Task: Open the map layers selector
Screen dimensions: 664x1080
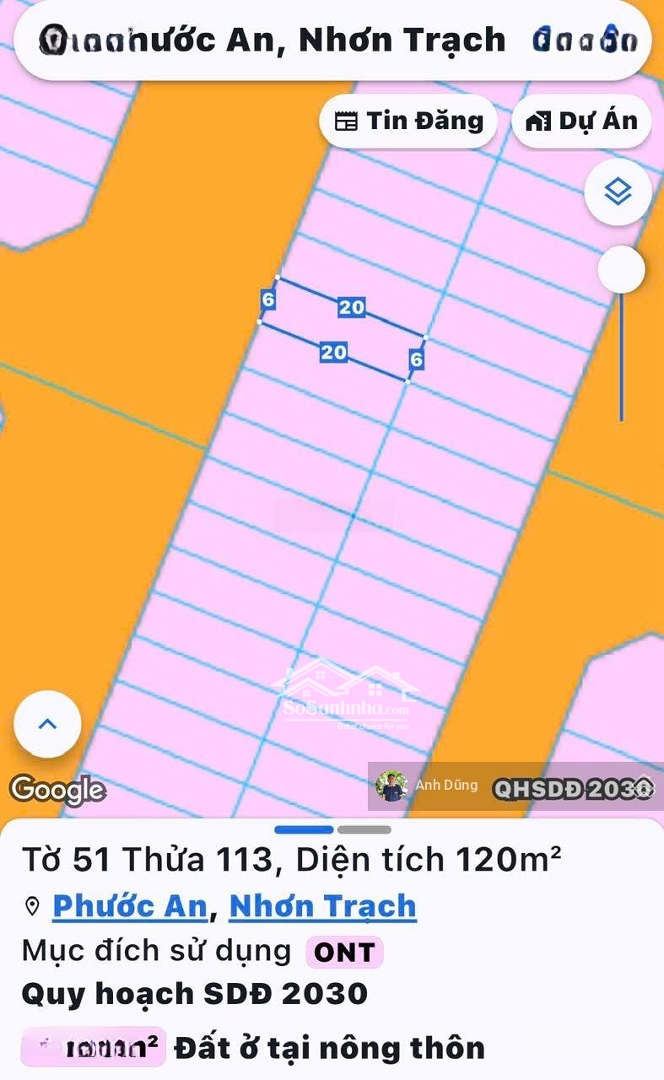Action: point(618,191)
